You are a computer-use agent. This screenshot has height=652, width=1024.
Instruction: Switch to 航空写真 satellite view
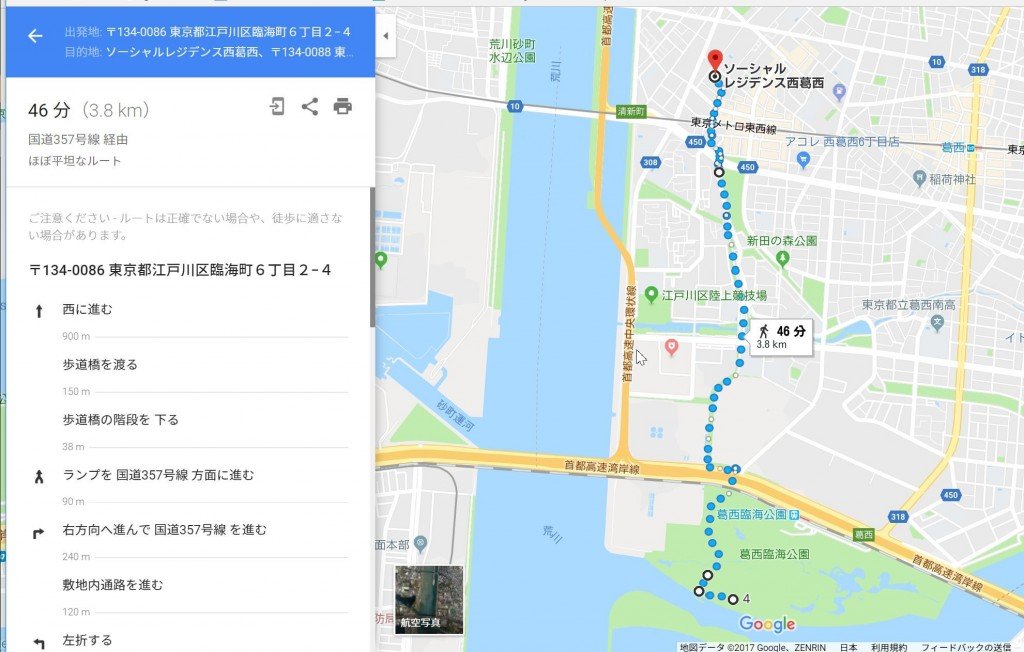429,600
